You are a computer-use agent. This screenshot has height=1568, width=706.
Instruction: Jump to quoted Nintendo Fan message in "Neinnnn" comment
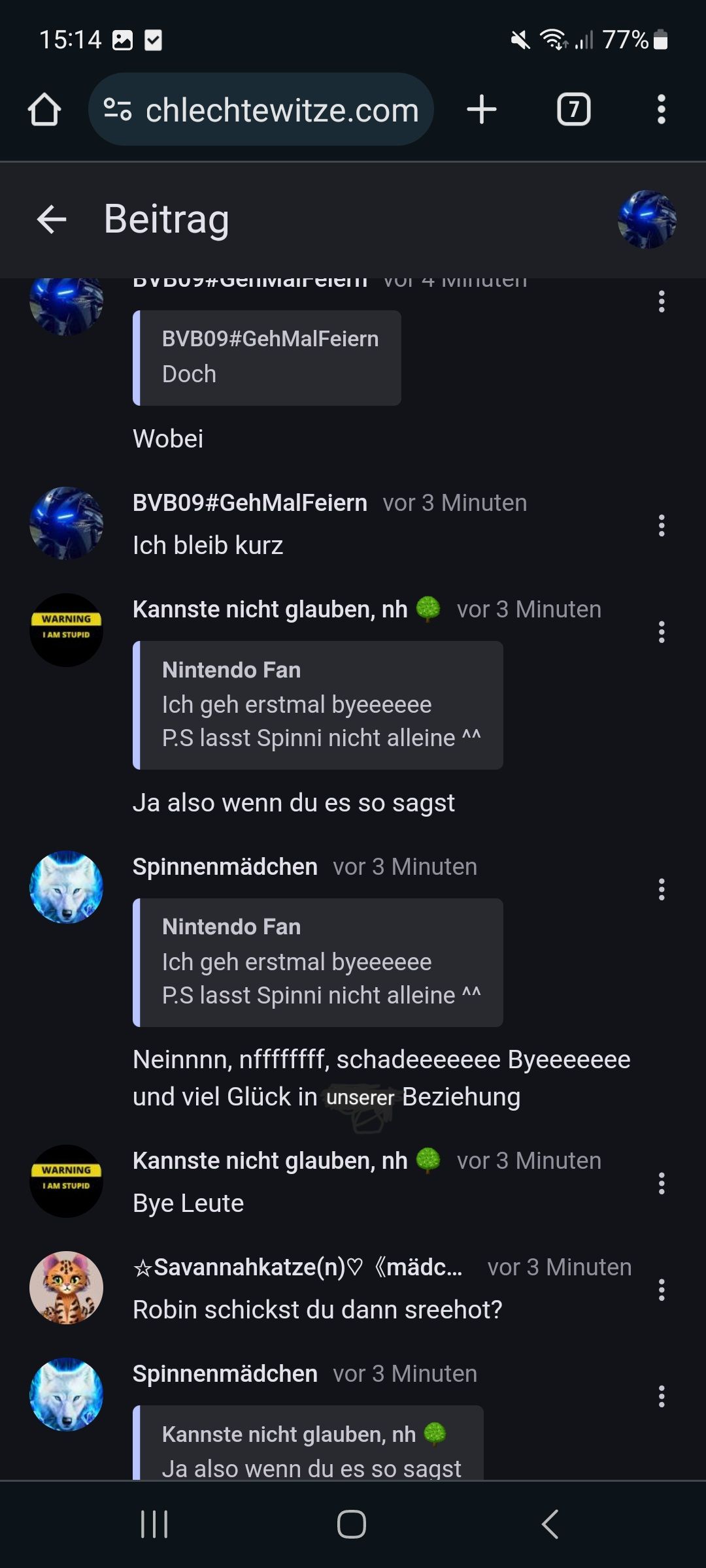318,962
